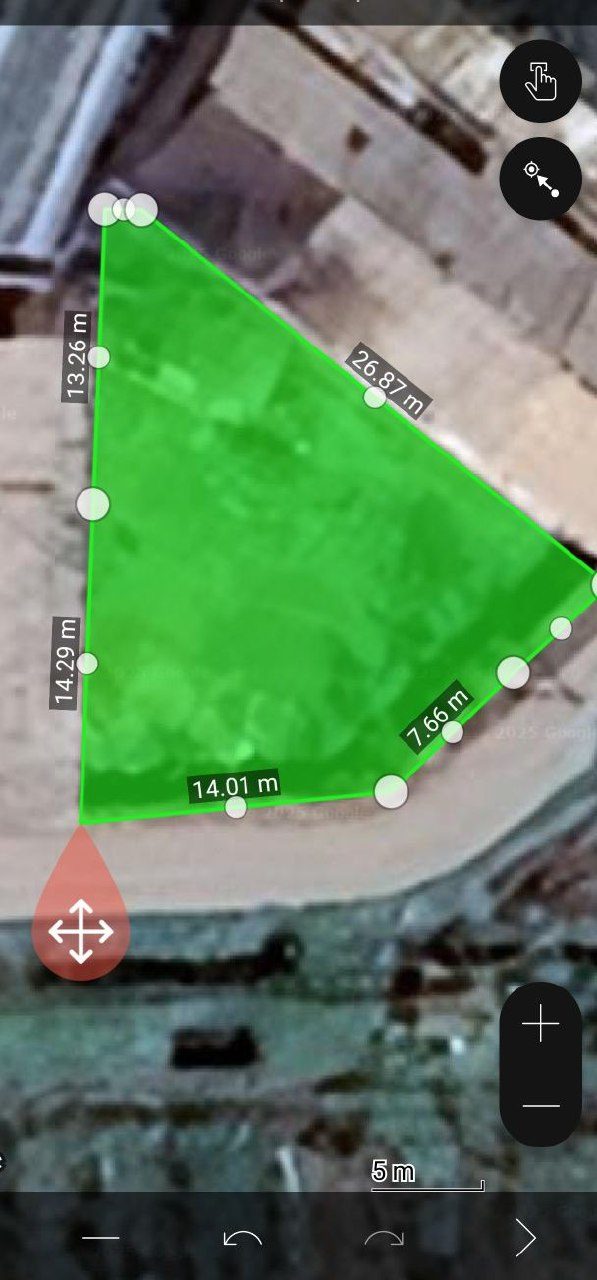Select vertex between 14.01 m and 7.66 m edges
The width and height of the screenshot is (597, 1280).
coord(391,791)
